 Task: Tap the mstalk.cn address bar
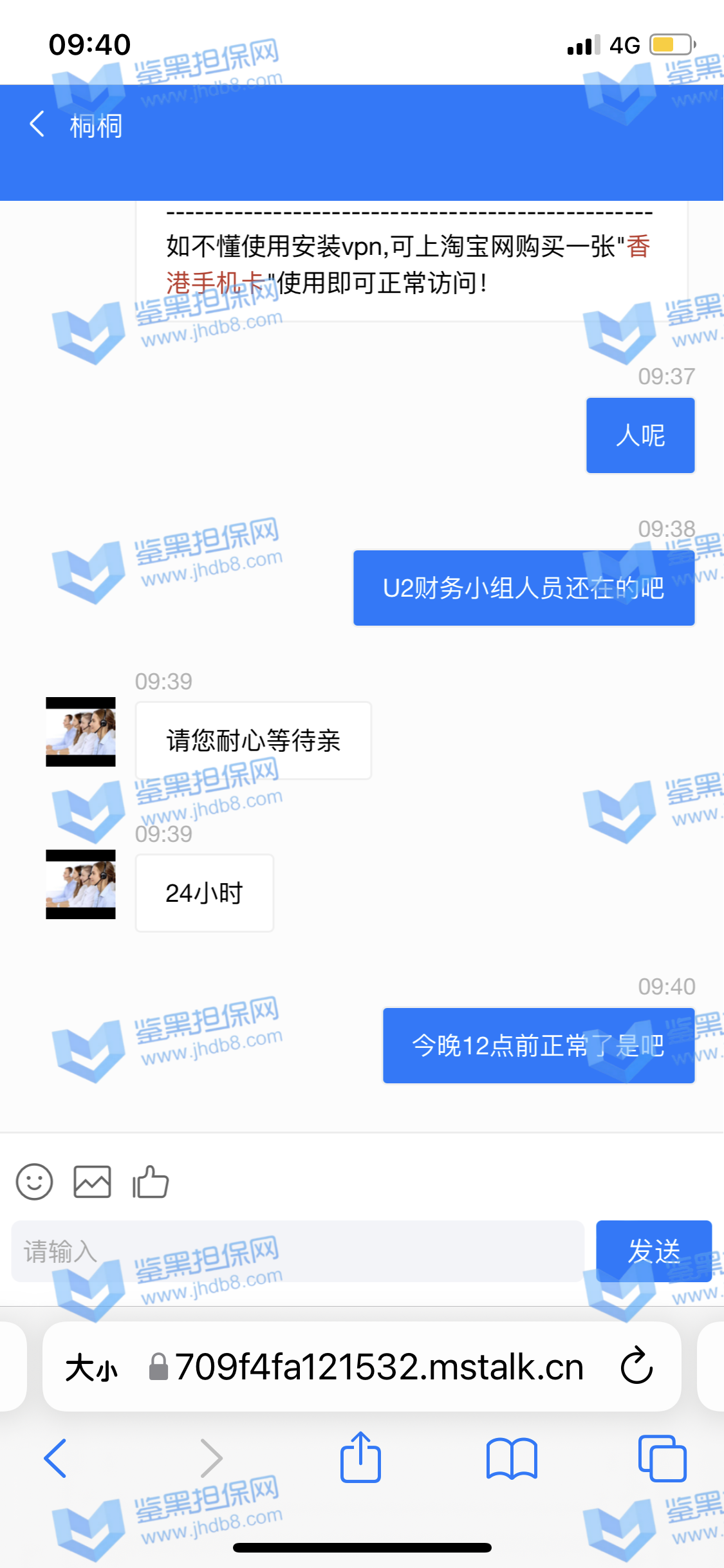[x=378, y=1367]
